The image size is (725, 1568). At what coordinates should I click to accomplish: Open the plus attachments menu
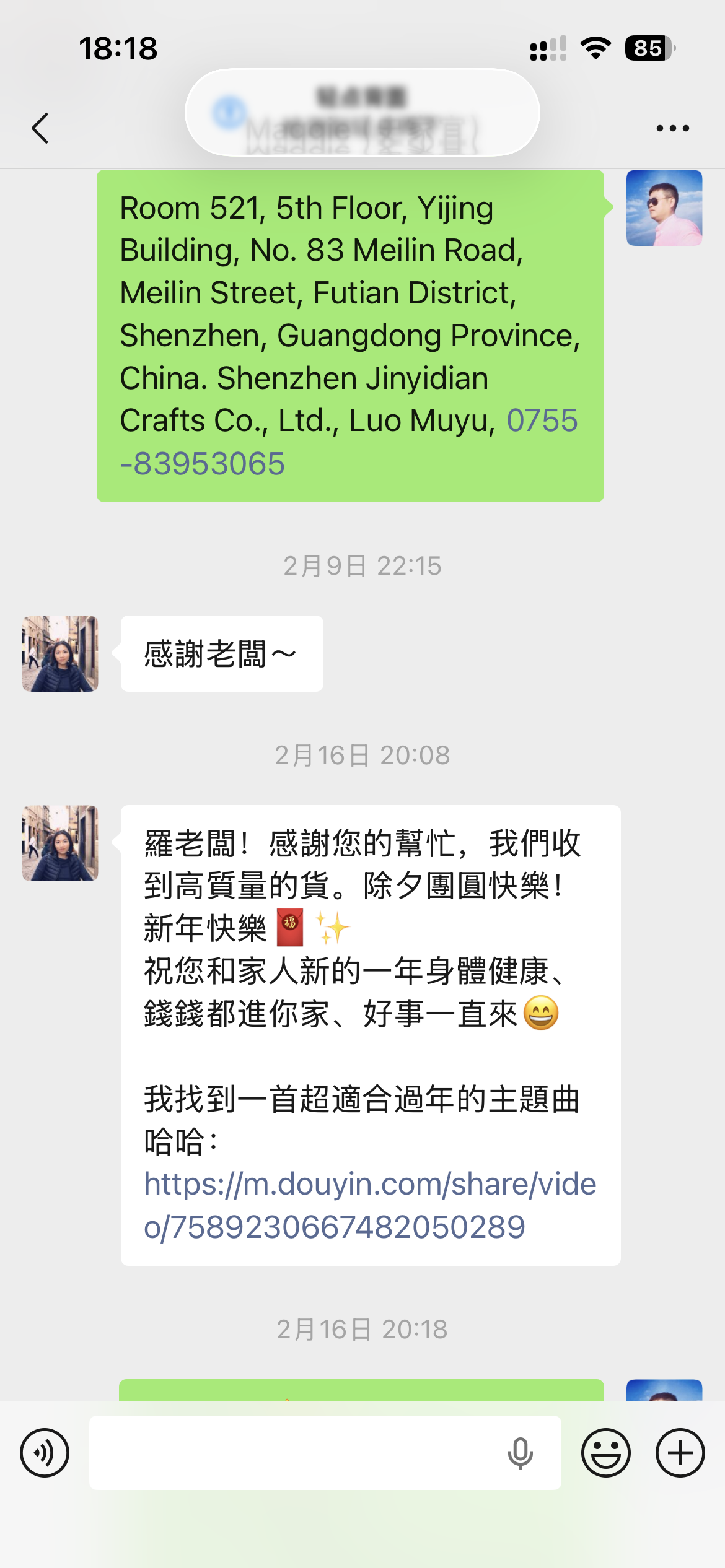click(680, 1452)
